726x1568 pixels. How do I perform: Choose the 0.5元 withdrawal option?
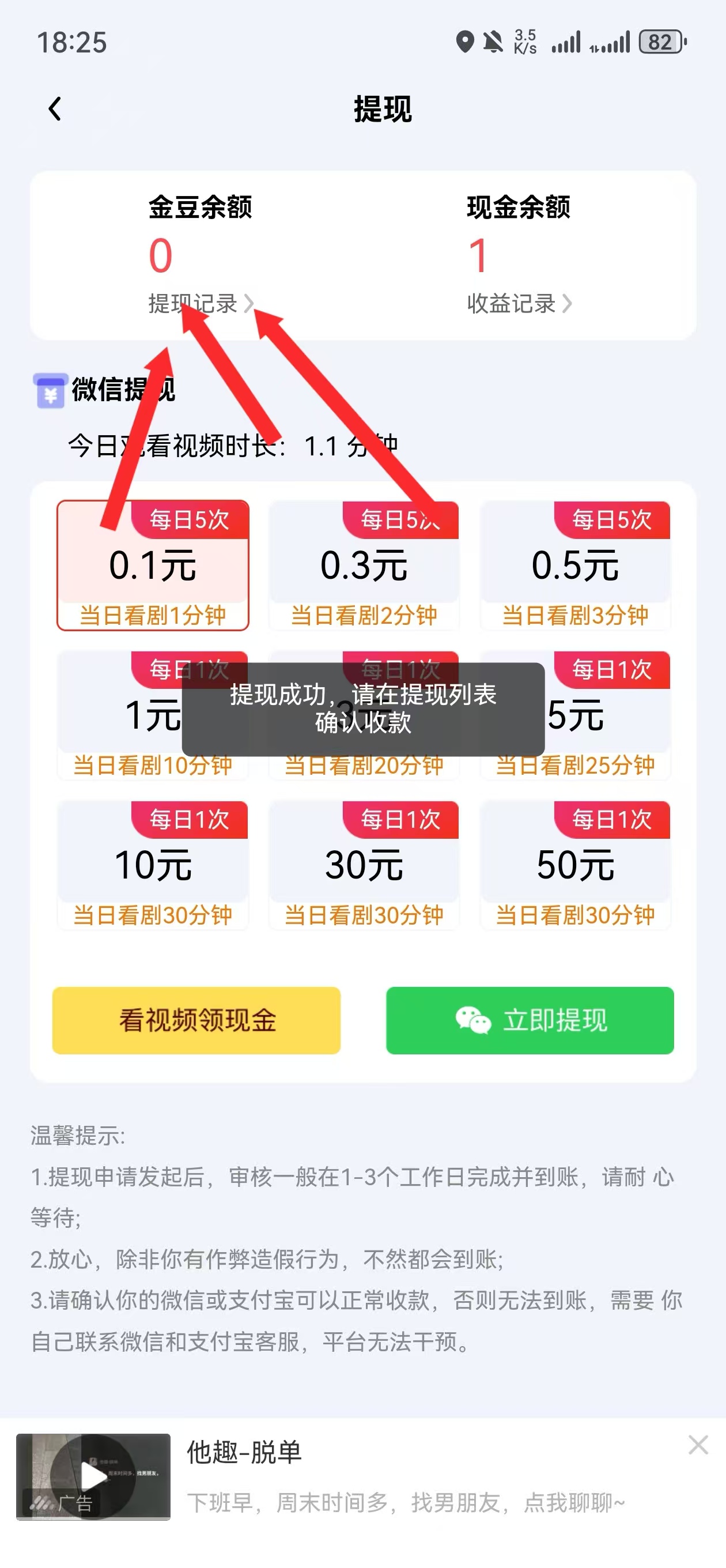575,566
